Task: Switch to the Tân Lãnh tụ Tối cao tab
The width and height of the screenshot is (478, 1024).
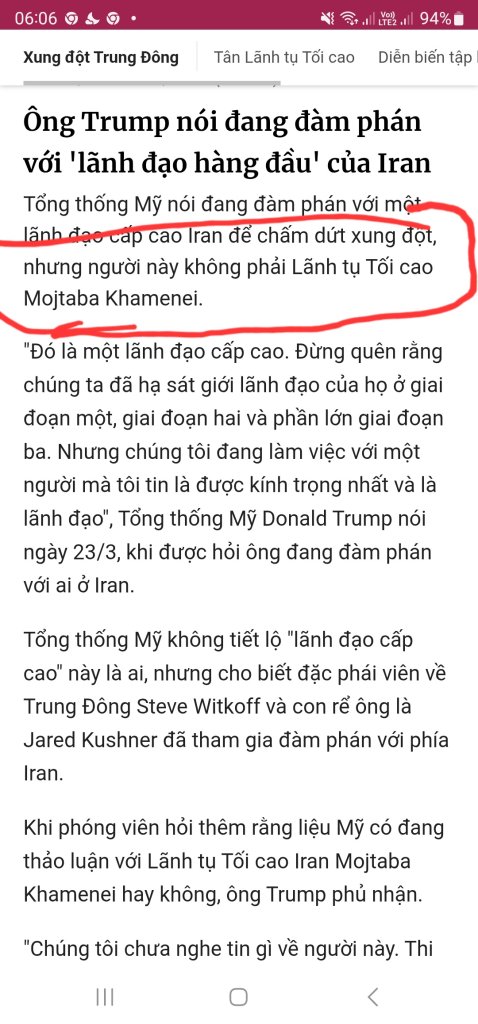Action: [x=284, y=57]
